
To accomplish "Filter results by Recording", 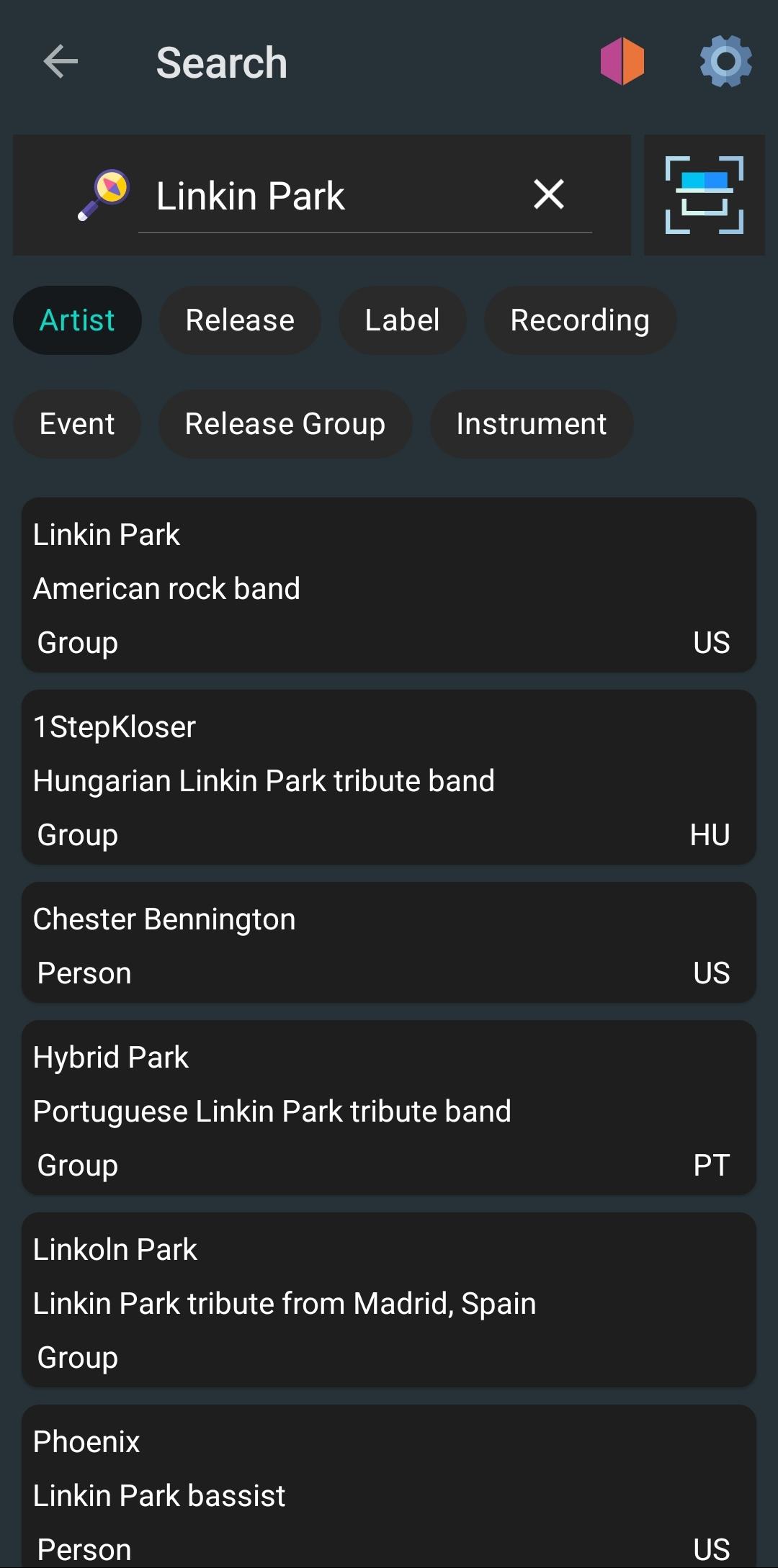I will 580,320.
